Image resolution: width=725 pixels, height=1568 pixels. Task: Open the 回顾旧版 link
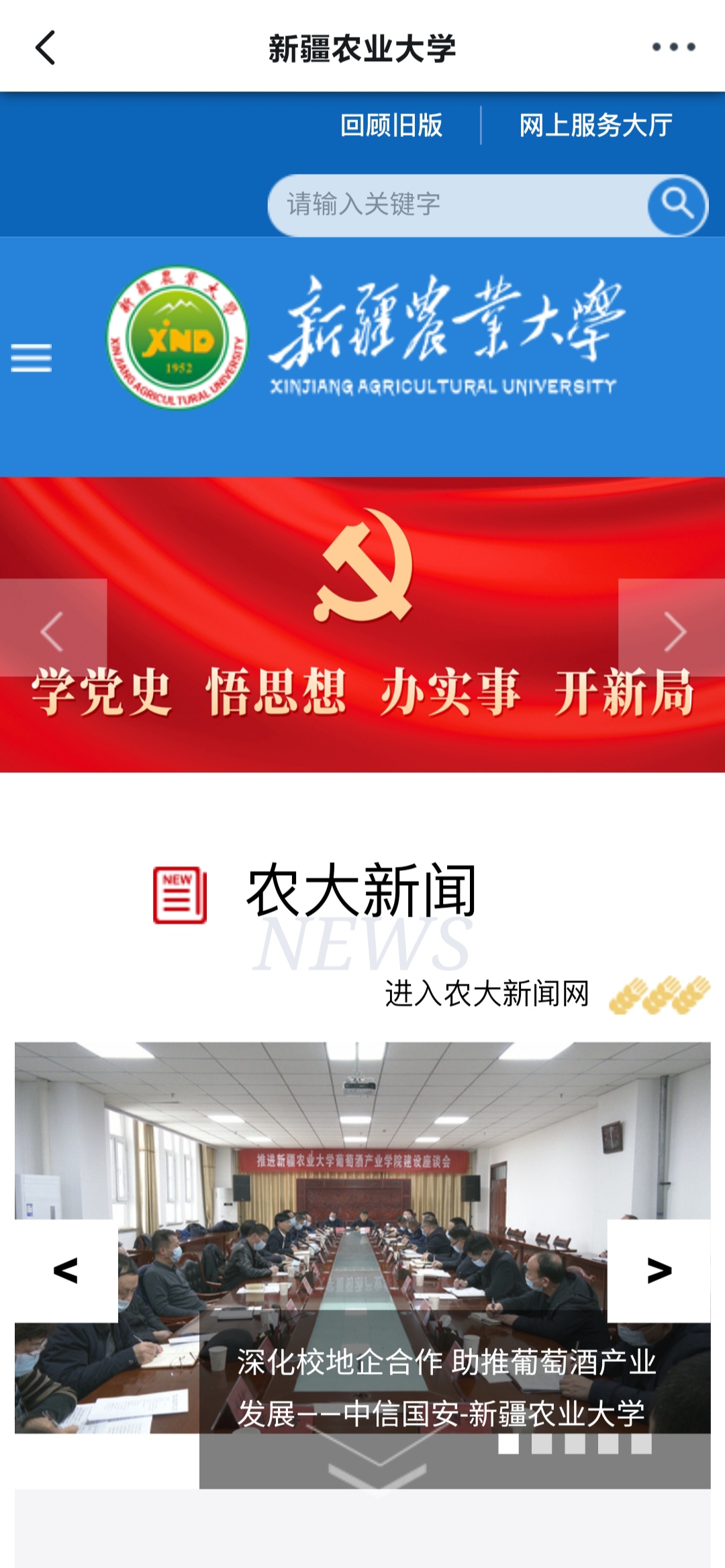[x=391, y=126]
